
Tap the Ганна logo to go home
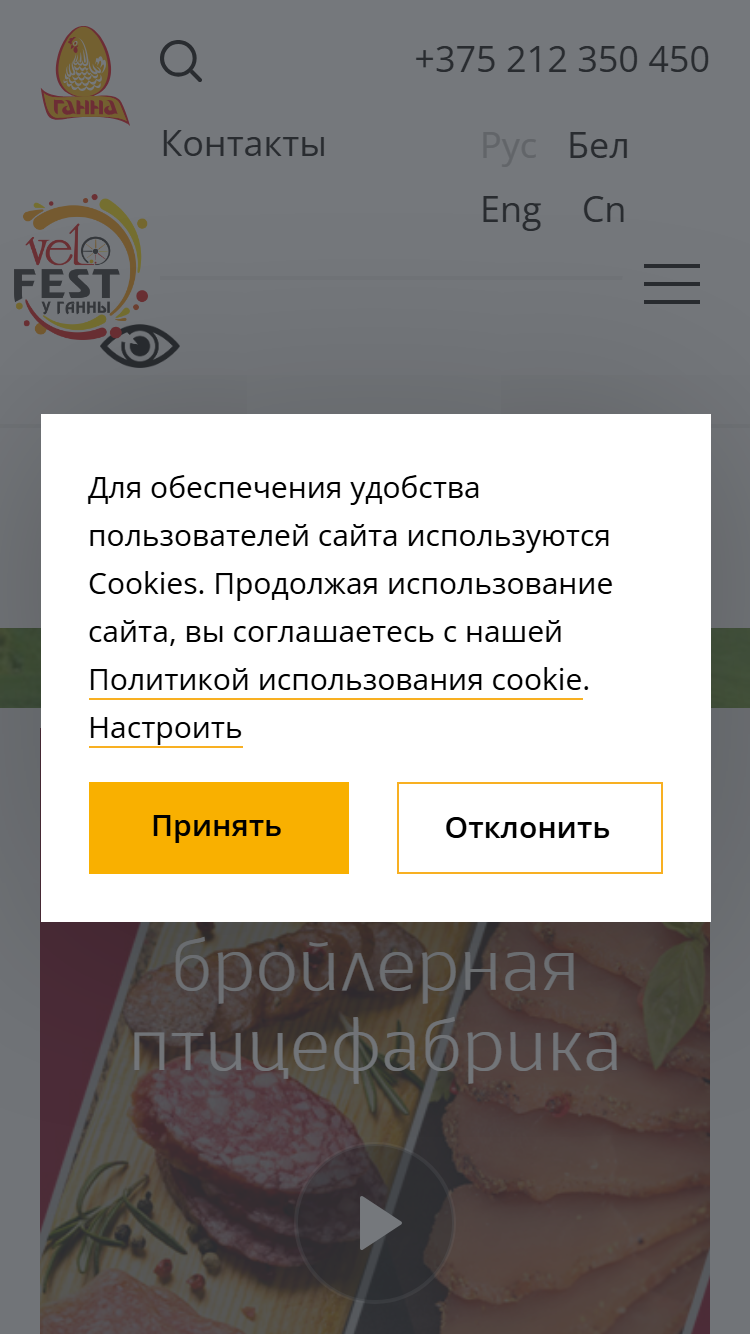point(84,76)
